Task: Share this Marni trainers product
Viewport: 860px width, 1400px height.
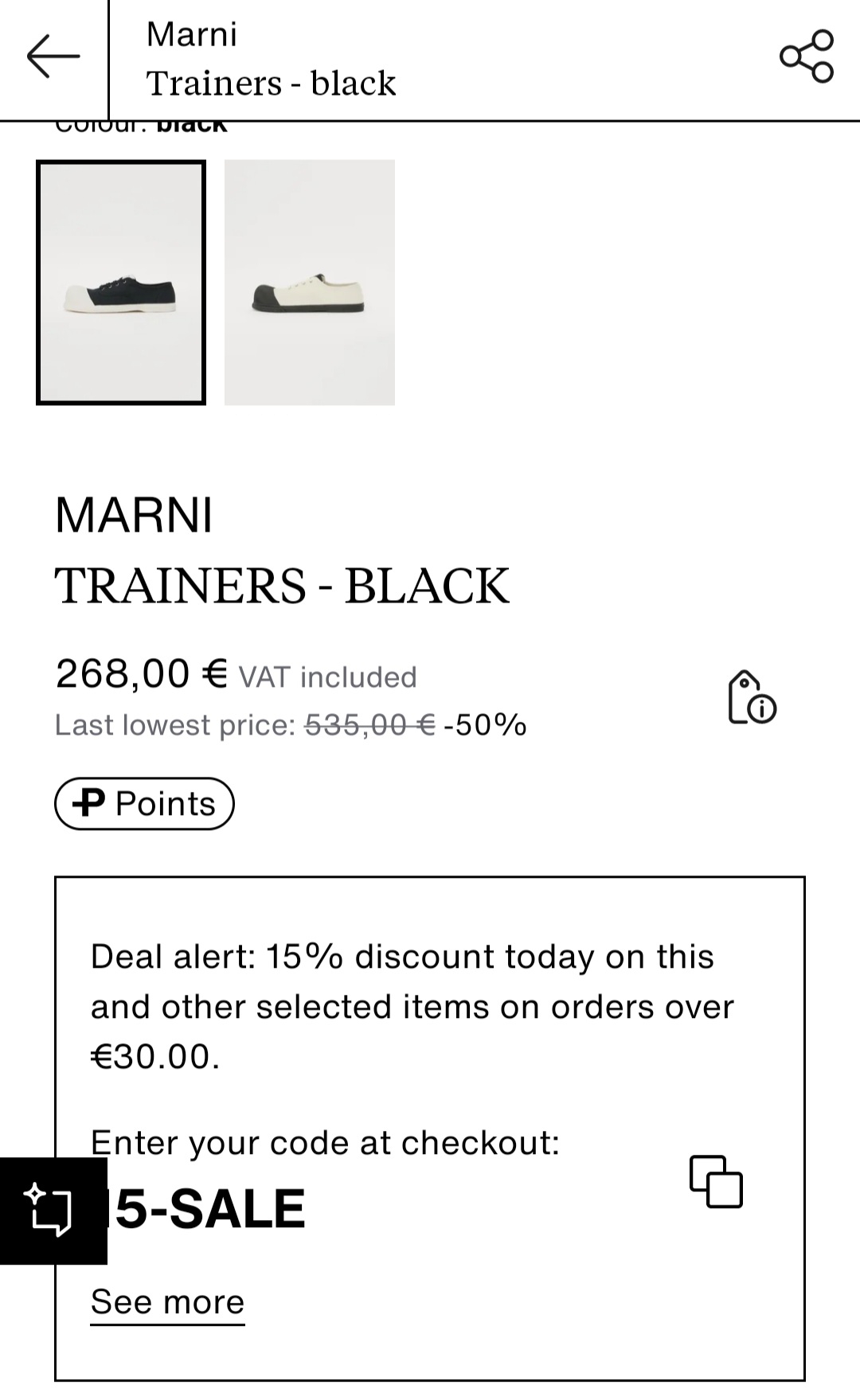Action: (x=806, y=57)
